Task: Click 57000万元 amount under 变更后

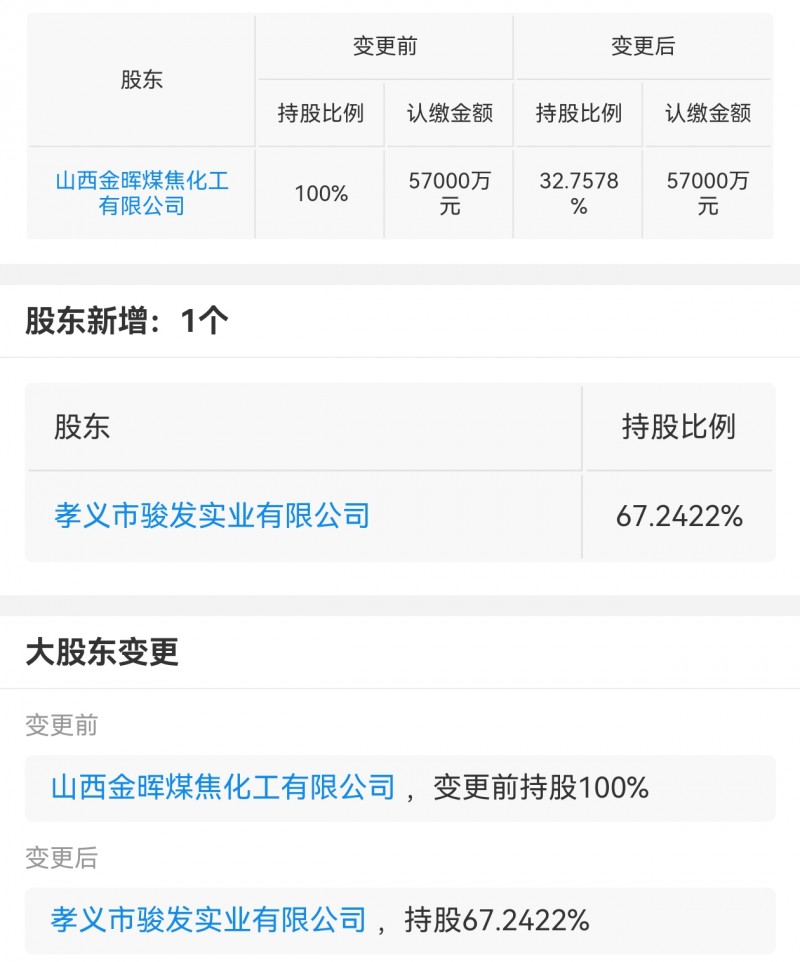Action: [x=707, y=193]
